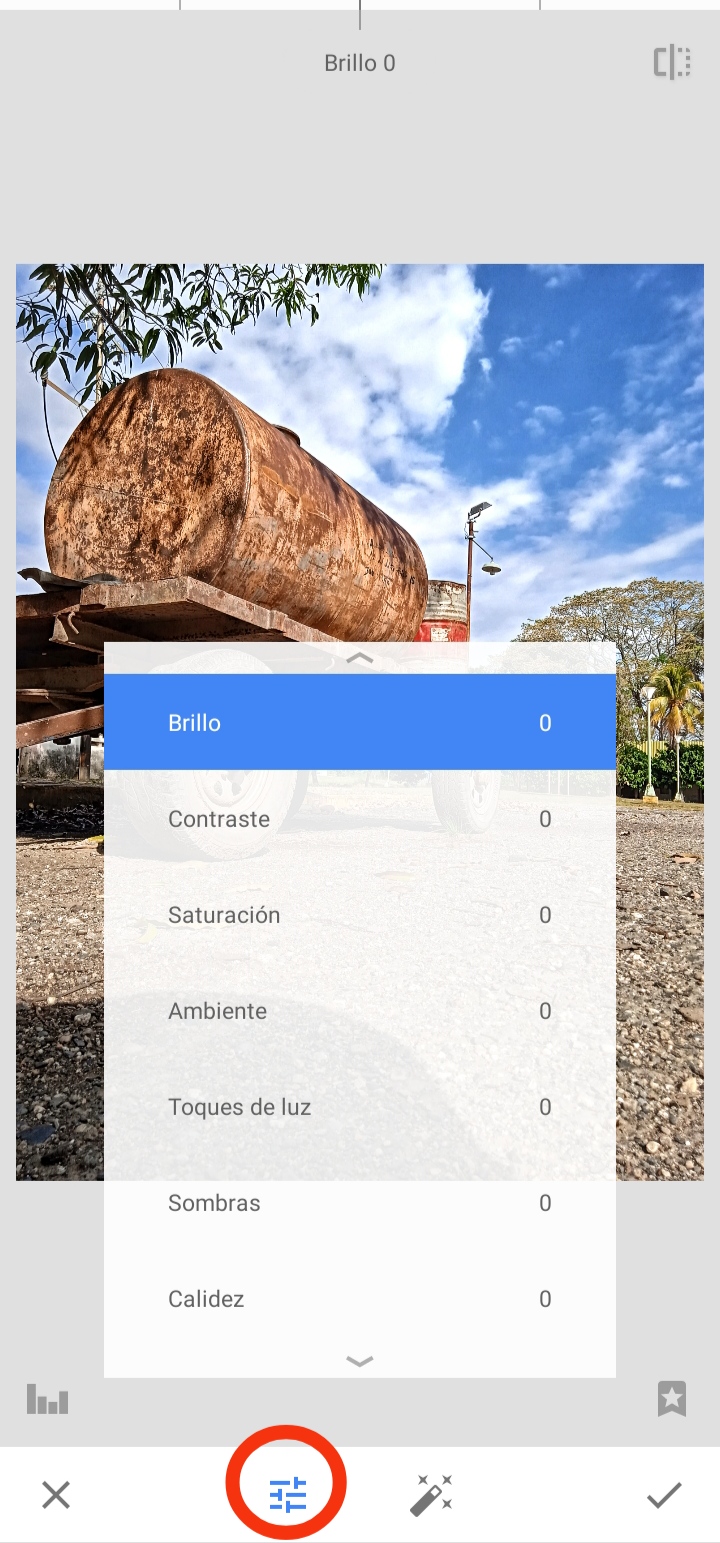Viewport: 720px width, 1543px height.
Task: Tap the adjustment sliders icon
Action: coord(287,1494)
